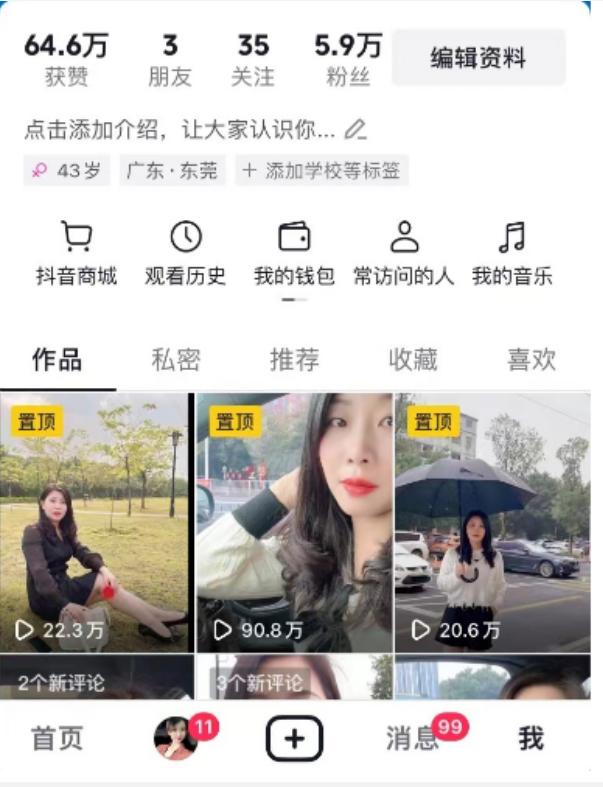Go to 首页 home tab
Viewport: 603px width, 787px height.
click(57, 739)
